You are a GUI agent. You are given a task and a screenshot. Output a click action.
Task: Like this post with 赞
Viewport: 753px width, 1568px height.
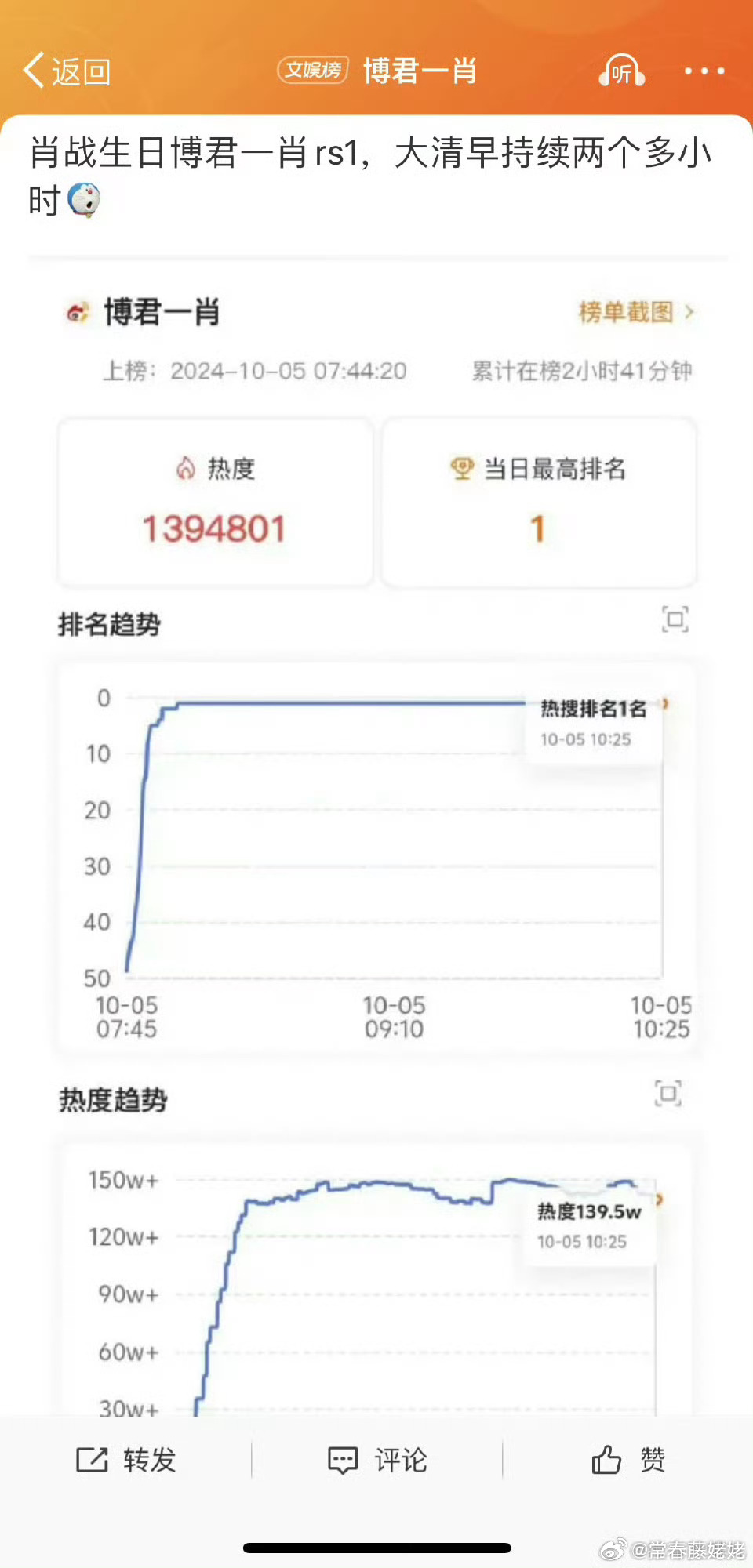coord(628,1460)
